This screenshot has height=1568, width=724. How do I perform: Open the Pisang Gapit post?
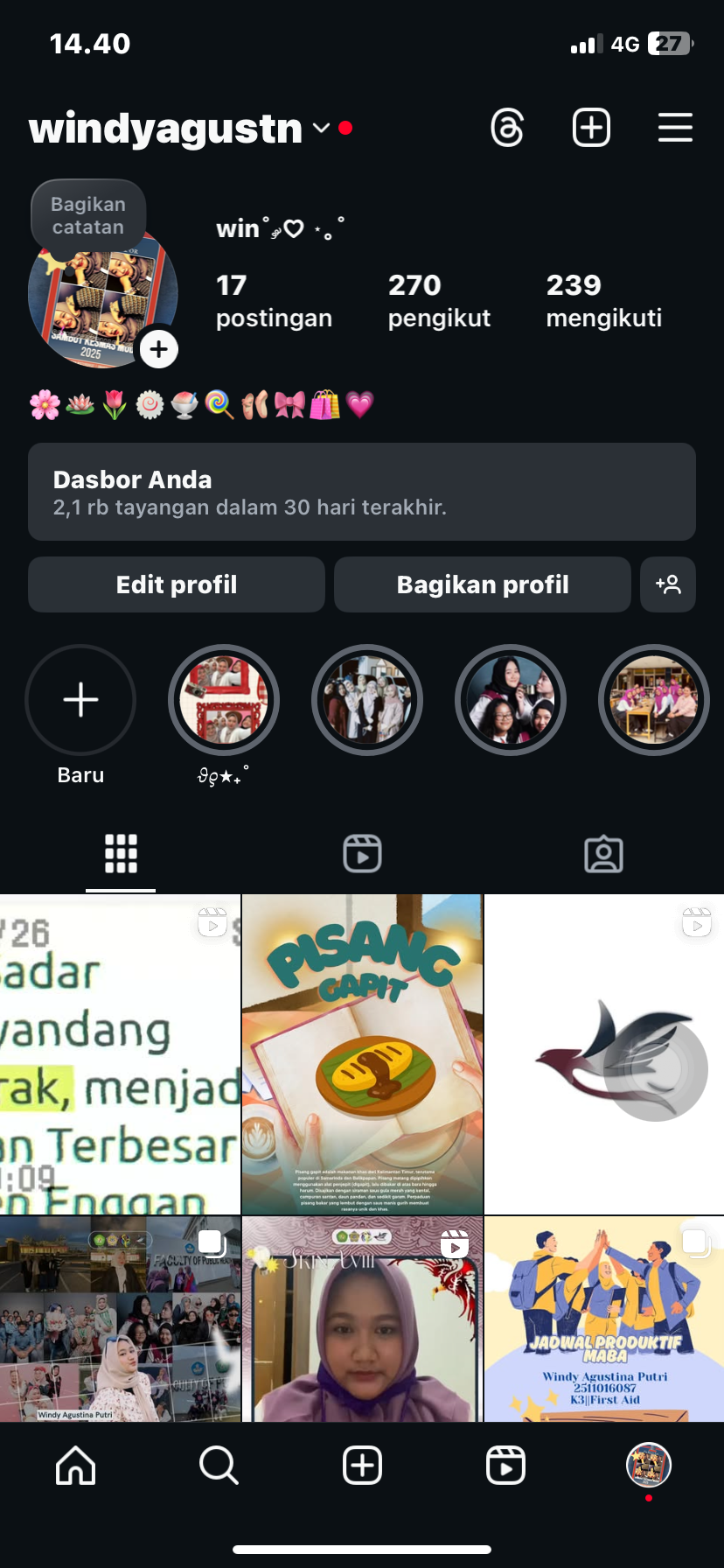(x=362, y=1054)
